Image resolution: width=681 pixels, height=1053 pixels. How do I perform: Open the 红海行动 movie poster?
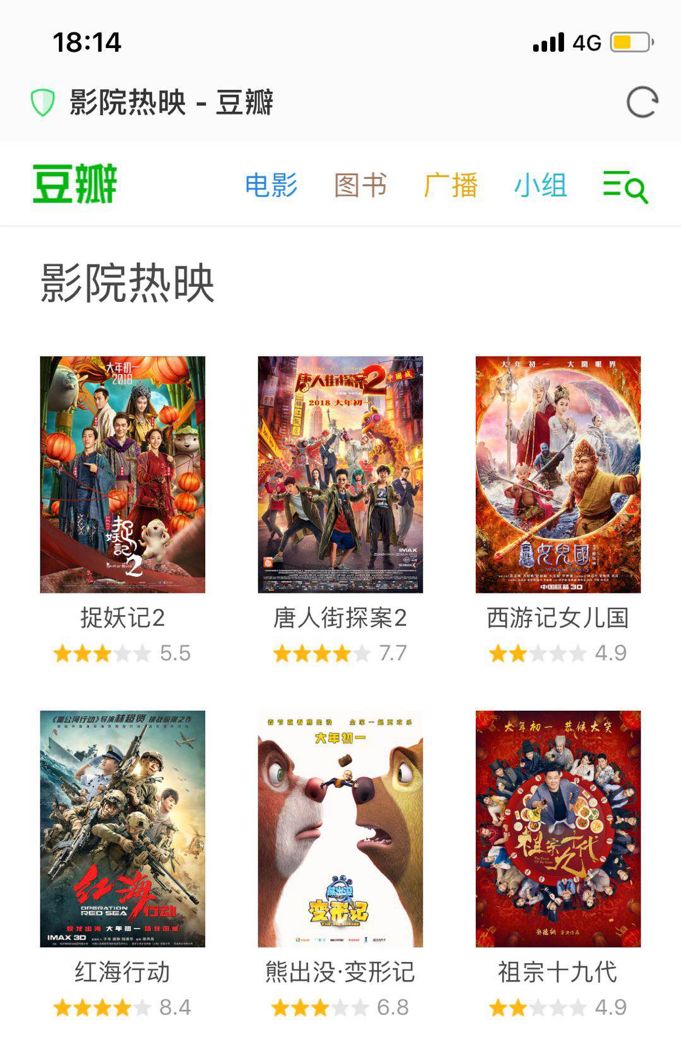(x=123, y=829)
